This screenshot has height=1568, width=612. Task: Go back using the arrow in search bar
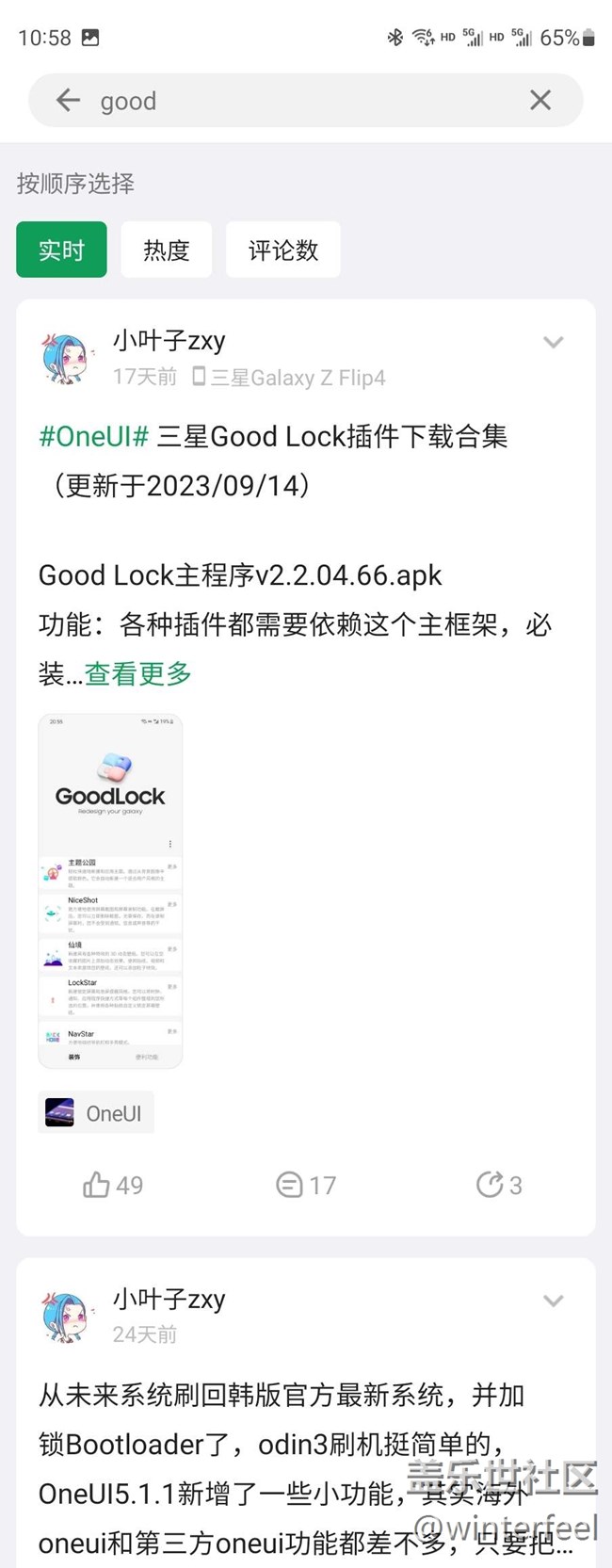click(x=68, y=101)
